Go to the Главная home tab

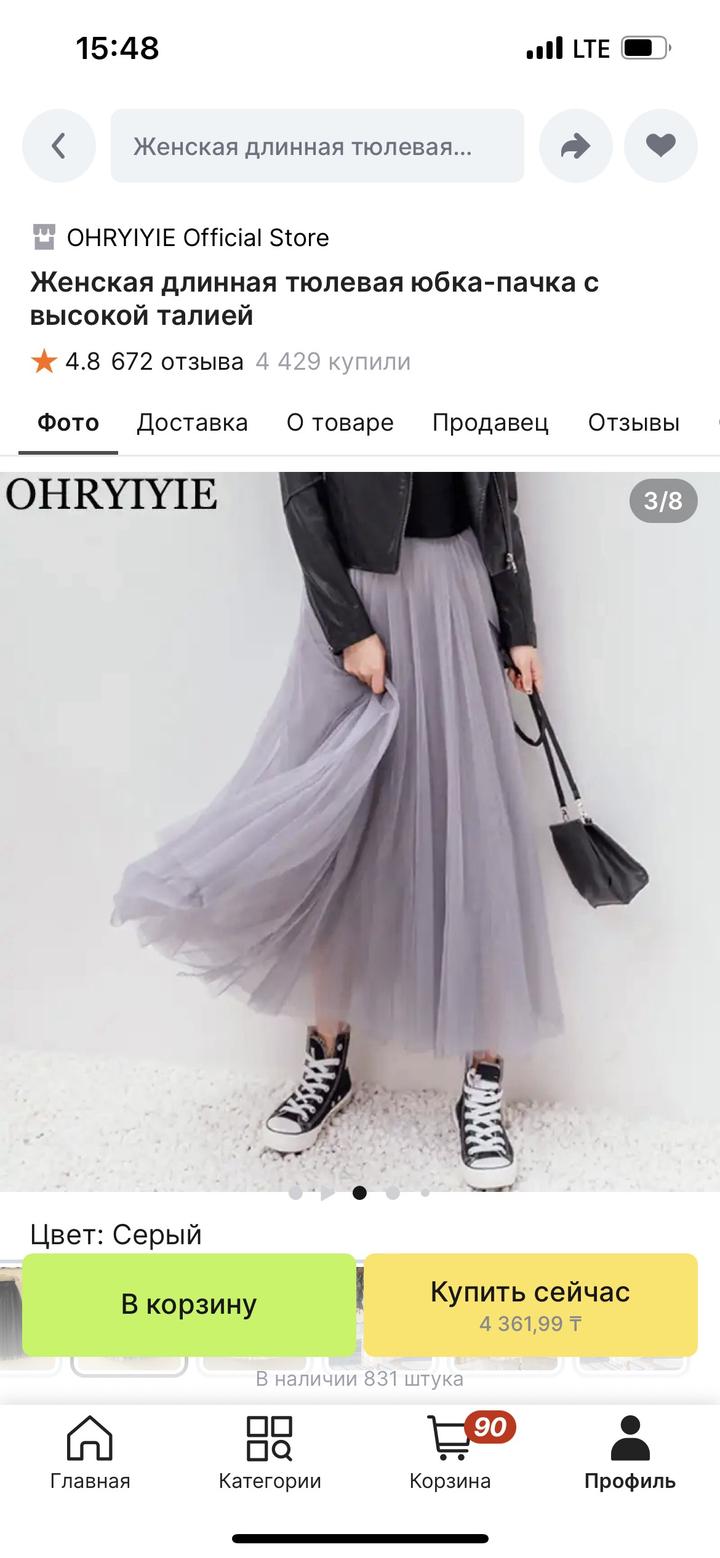click(90, 1452)
